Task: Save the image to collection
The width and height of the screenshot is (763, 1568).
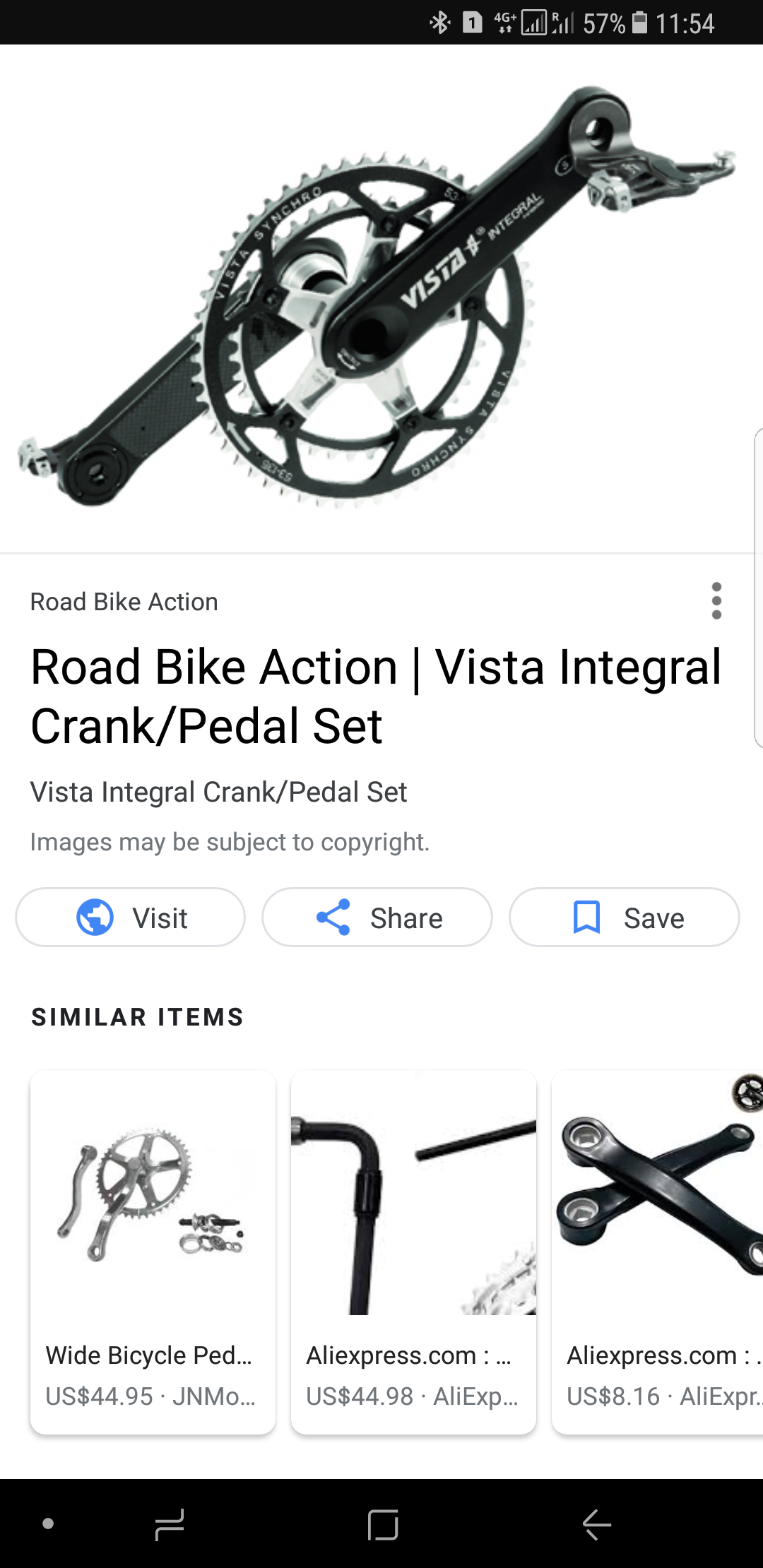Action: coord(624,917)
